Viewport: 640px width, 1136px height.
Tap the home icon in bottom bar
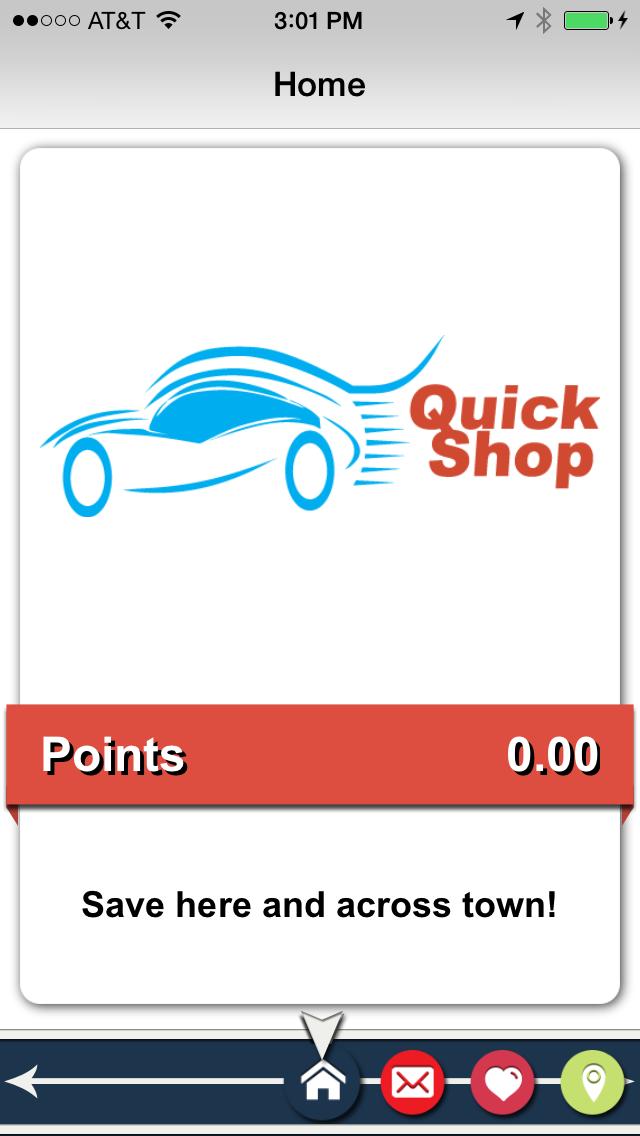pos(322,1081)
